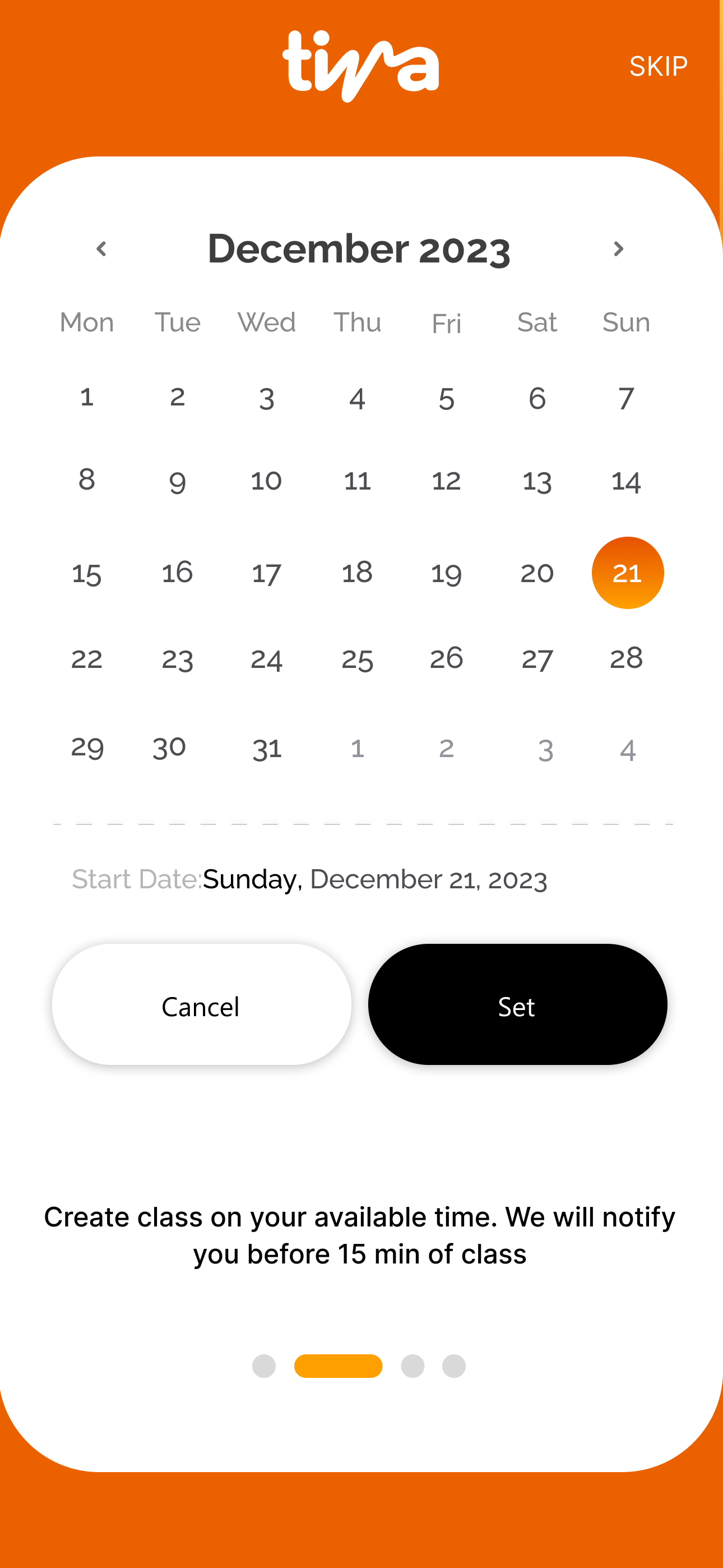Image resolution: width=723 pixels, height=1568 pixels.
Task: Go to the previous month
Action: (x=101, y=248)
